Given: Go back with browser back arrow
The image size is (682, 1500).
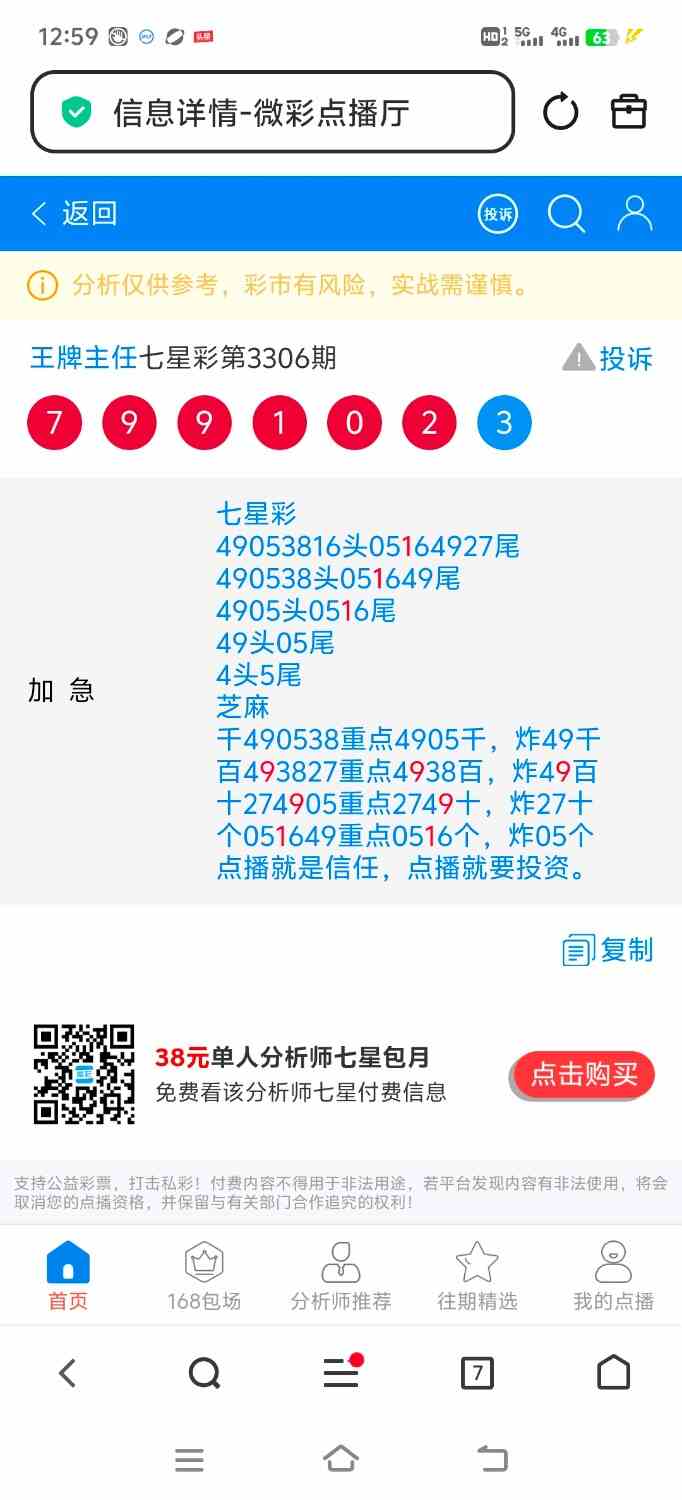Looking at the screenshot, I should coord(67,1373).
